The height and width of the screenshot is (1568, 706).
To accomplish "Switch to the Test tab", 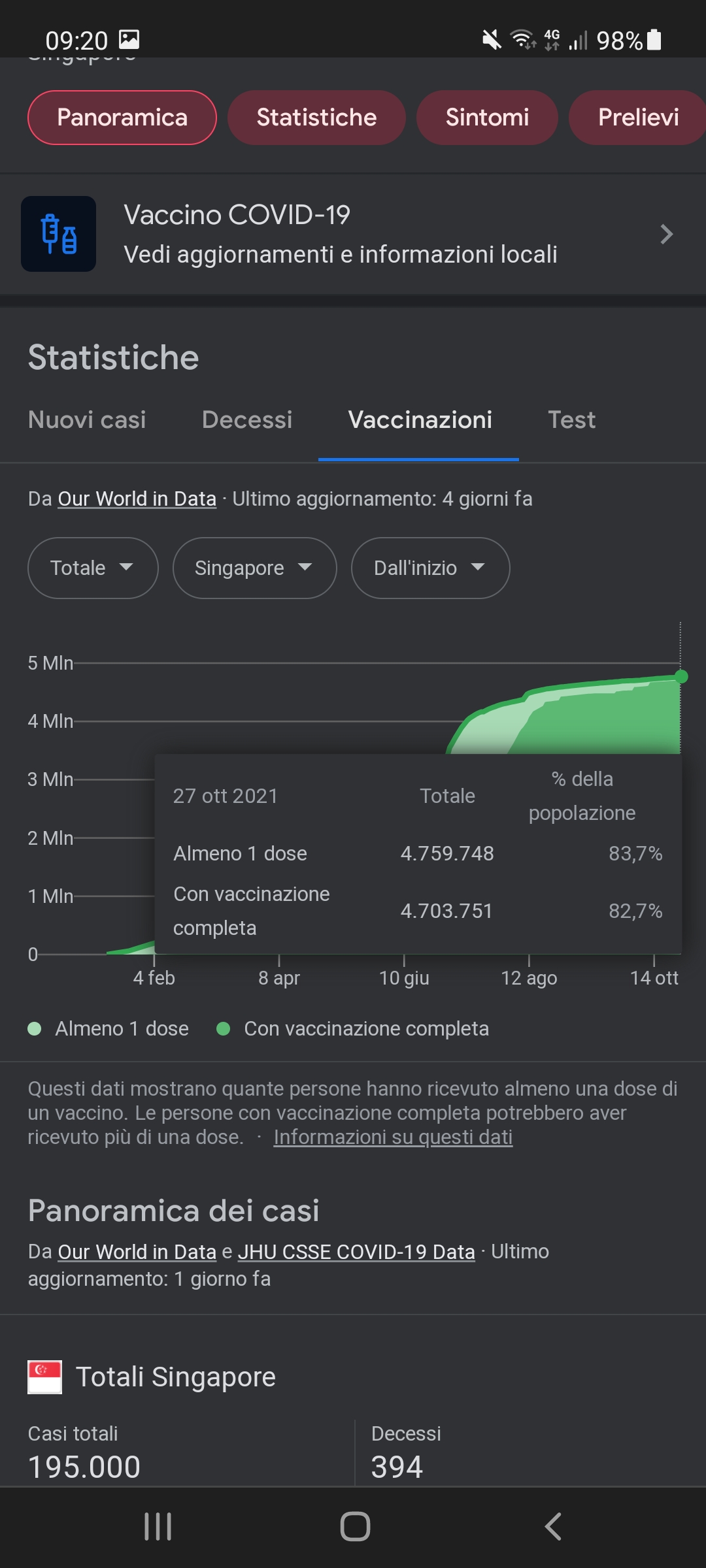I will click(571, 419).
